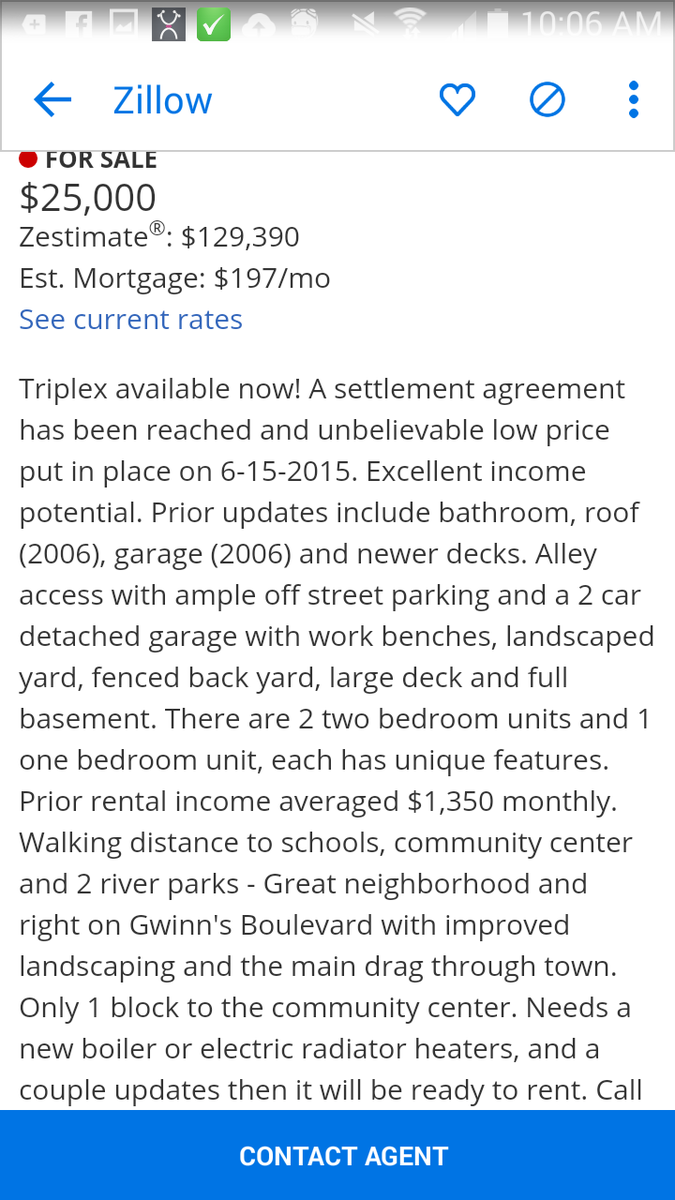
Task: Open the three-dot overflow menu
Action: click(633, 100)
